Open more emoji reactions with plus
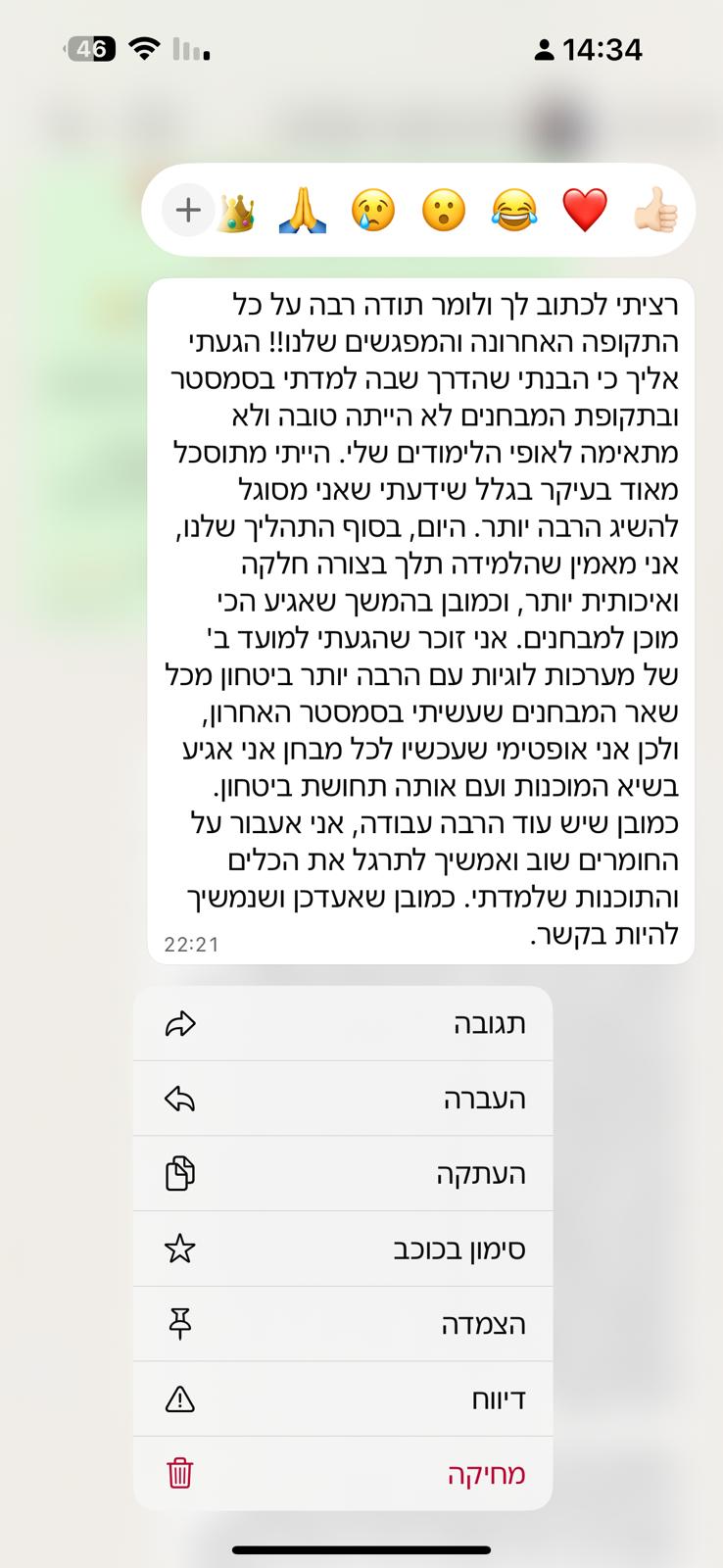The image size is (723, 1568). 188,210
